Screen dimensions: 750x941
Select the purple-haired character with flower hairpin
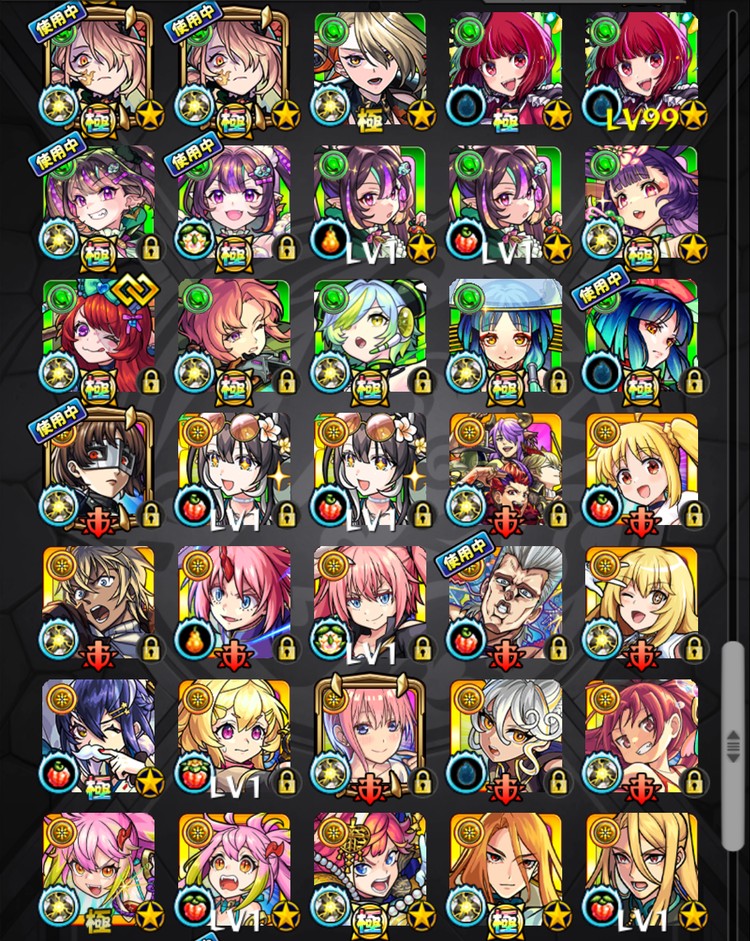tap(641, 201)
